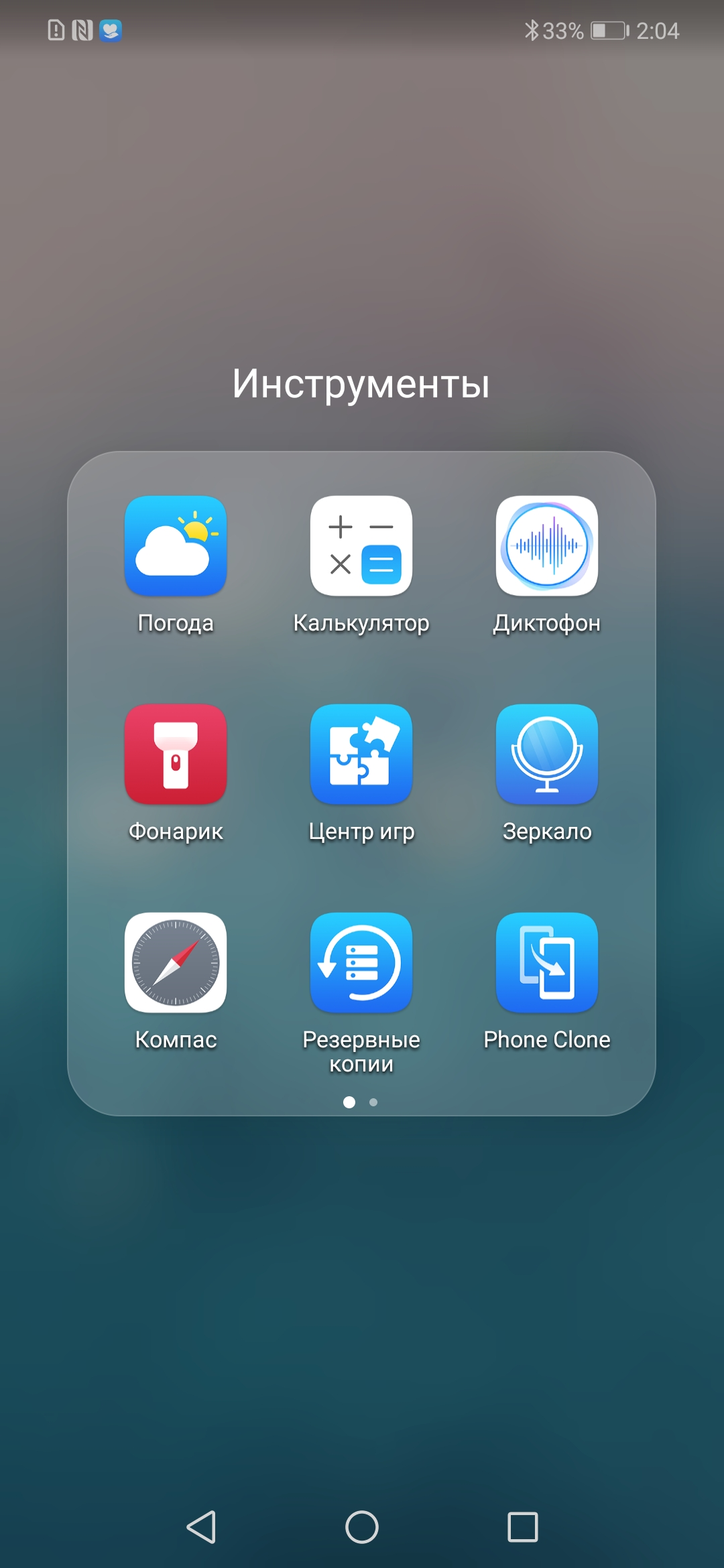Tap the system back button
Image resolution: width=724 pixels, height=1568 pixels.
point(201,1527)
